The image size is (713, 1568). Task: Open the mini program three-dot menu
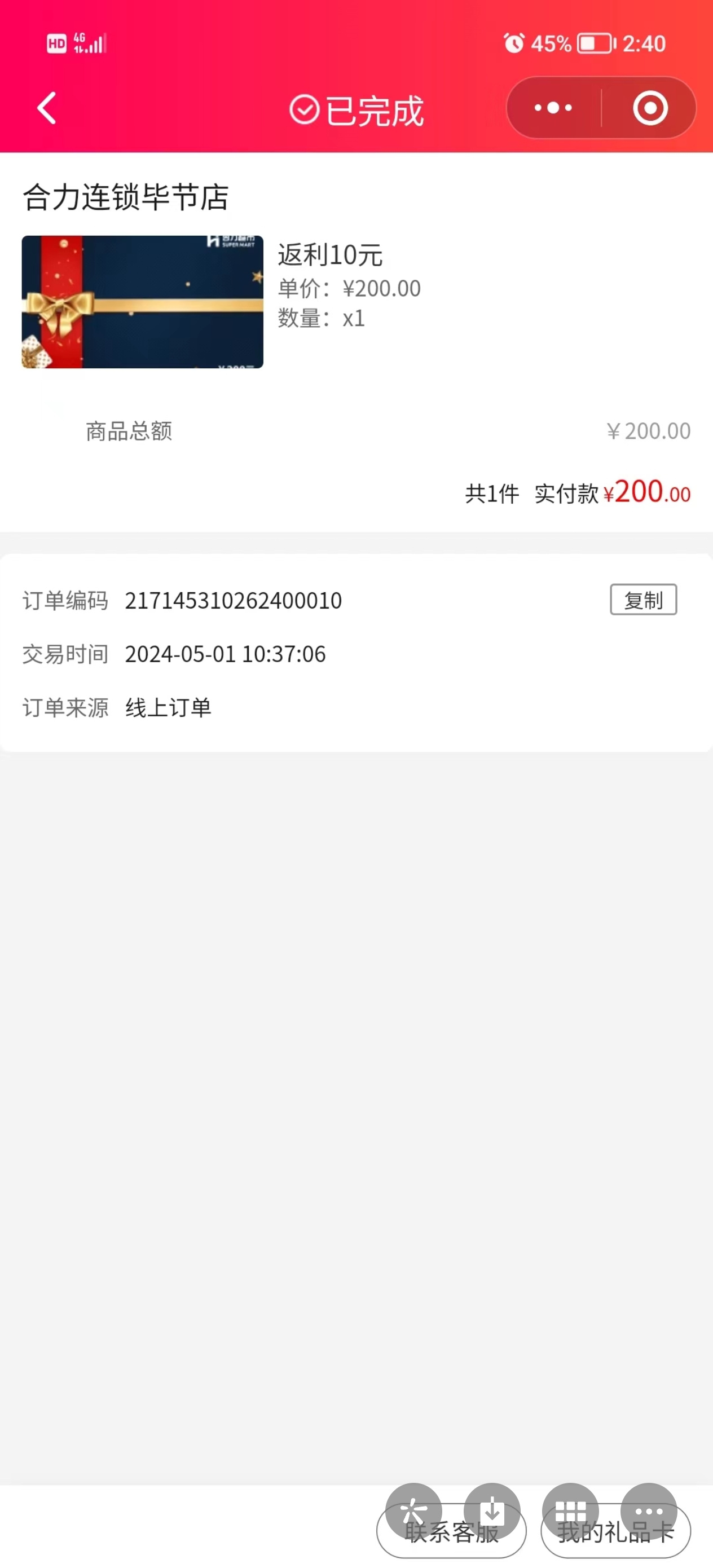pyautogui.click(x=553, y=108)
